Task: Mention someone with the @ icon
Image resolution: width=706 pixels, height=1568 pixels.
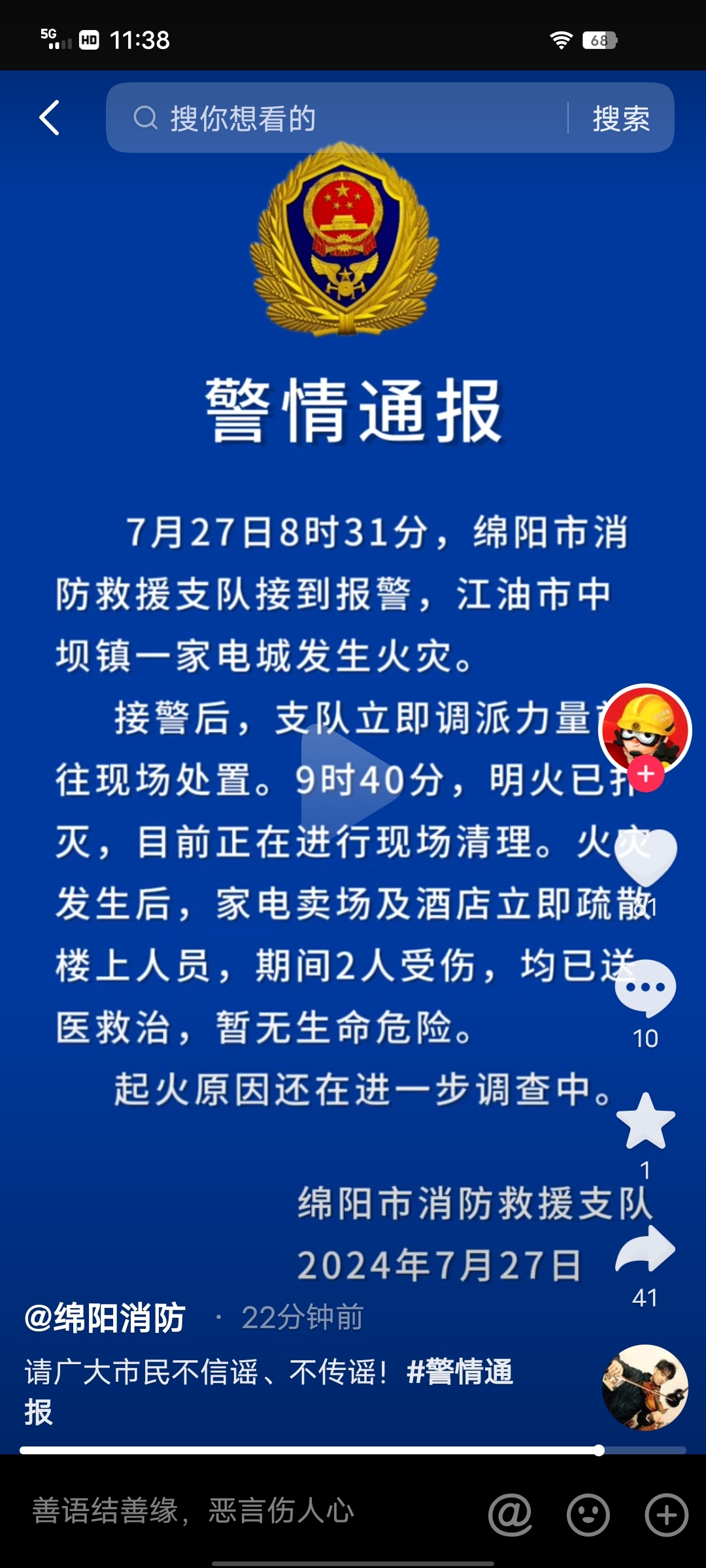Action: [x=510, y=1514]
